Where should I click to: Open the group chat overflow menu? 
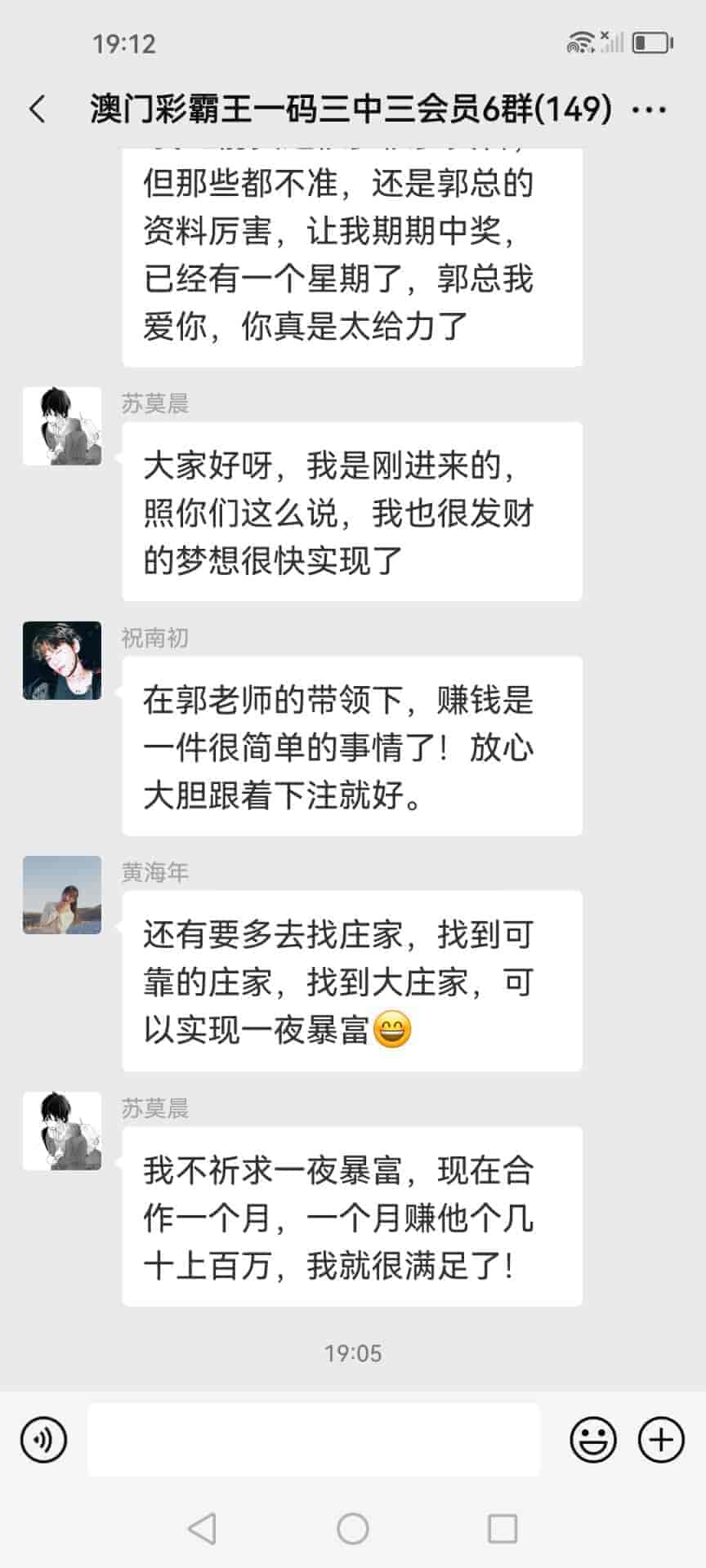650,109
